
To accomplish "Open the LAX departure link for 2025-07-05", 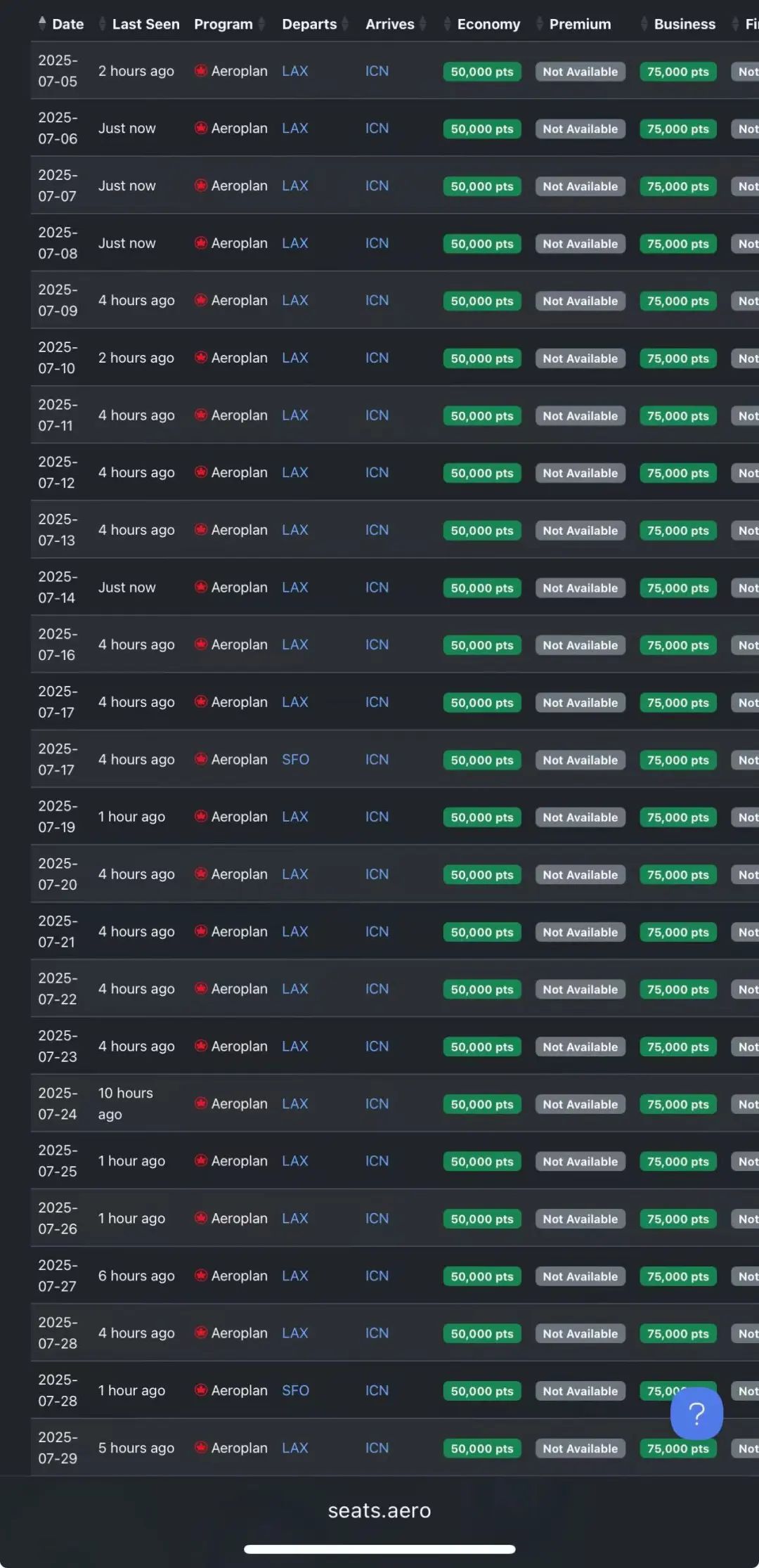I will pos(295,71).
